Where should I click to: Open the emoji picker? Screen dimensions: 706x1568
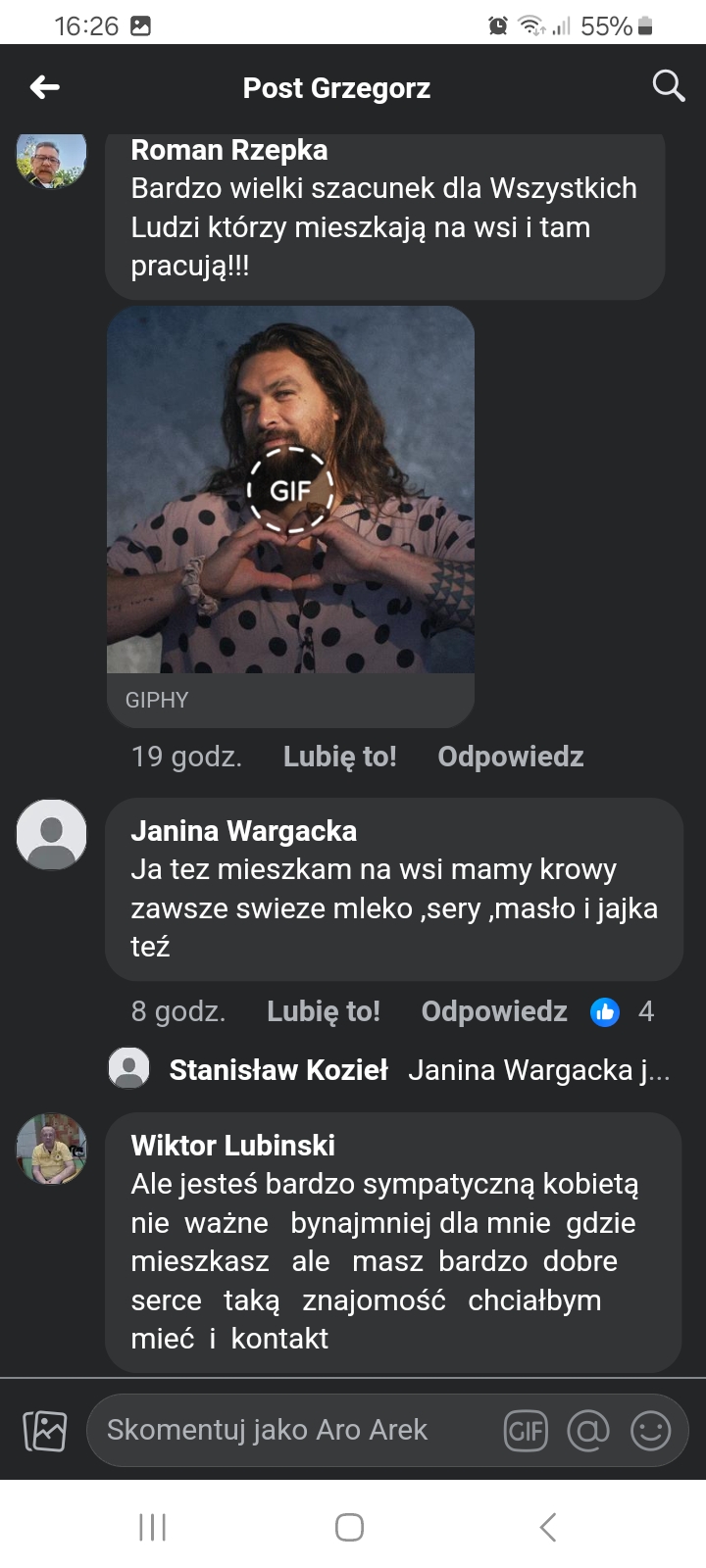650,1431
